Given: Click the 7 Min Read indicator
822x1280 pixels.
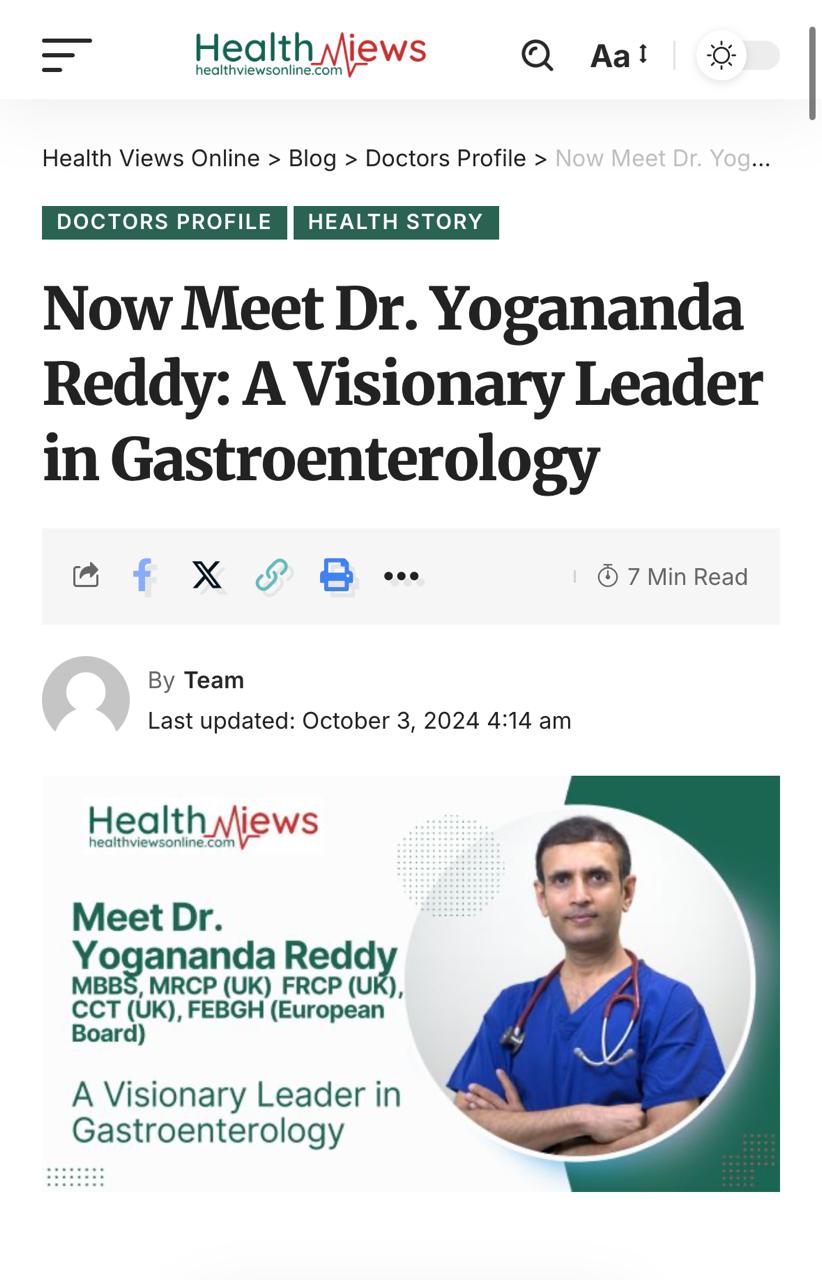Looking at the screenshot, I should pyautogui.click(x=672, y=576).
